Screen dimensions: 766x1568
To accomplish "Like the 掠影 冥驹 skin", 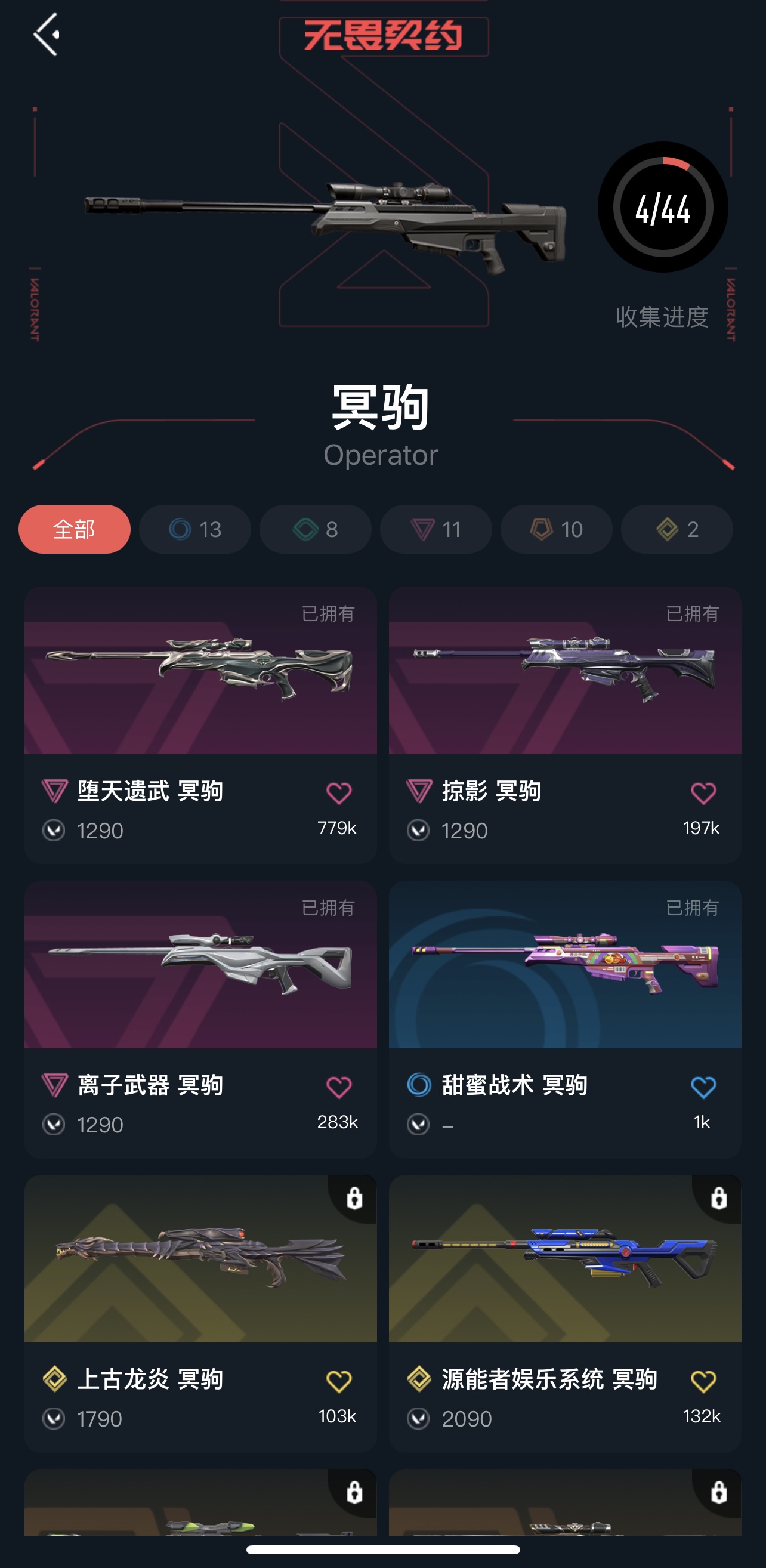I will 703,793.
